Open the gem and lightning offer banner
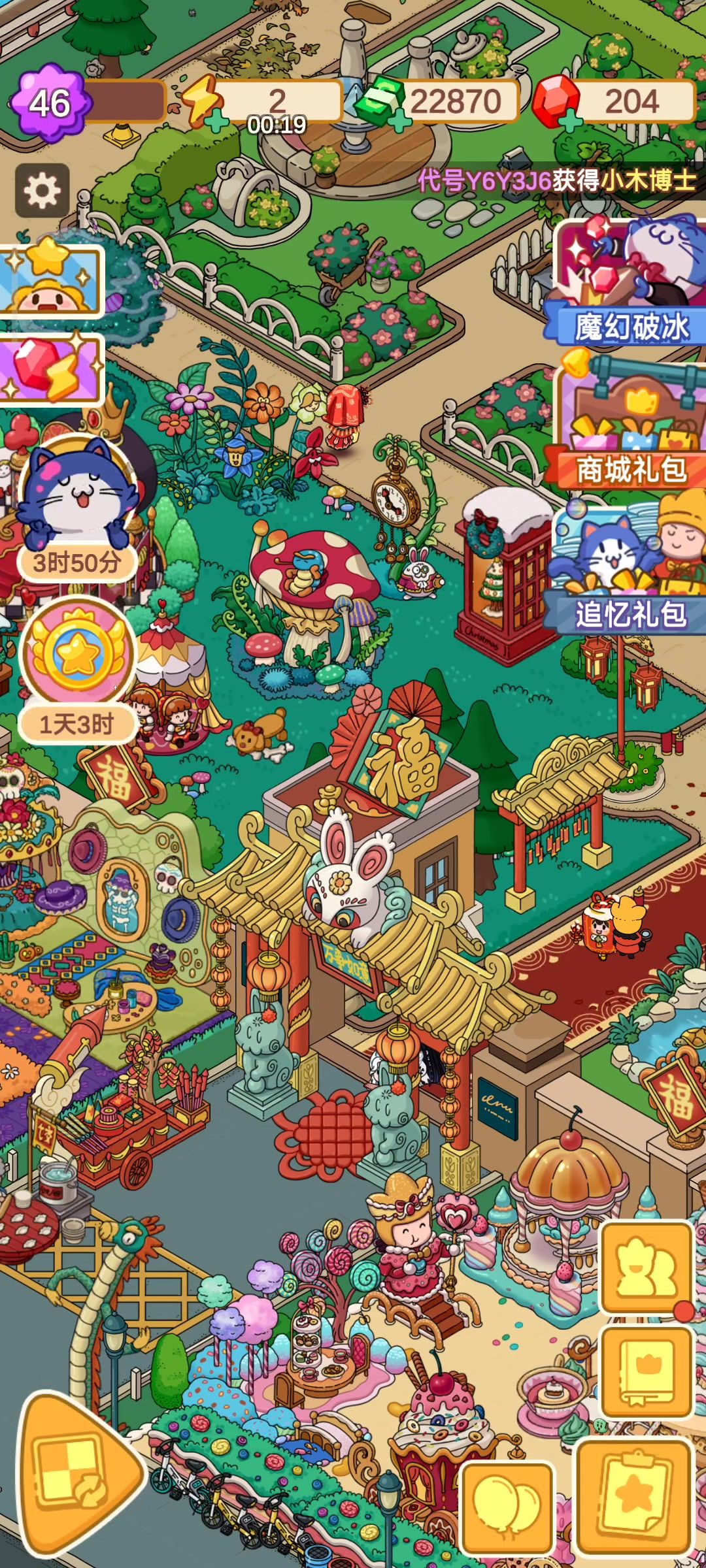706x1568 pixels. point(51,369)
